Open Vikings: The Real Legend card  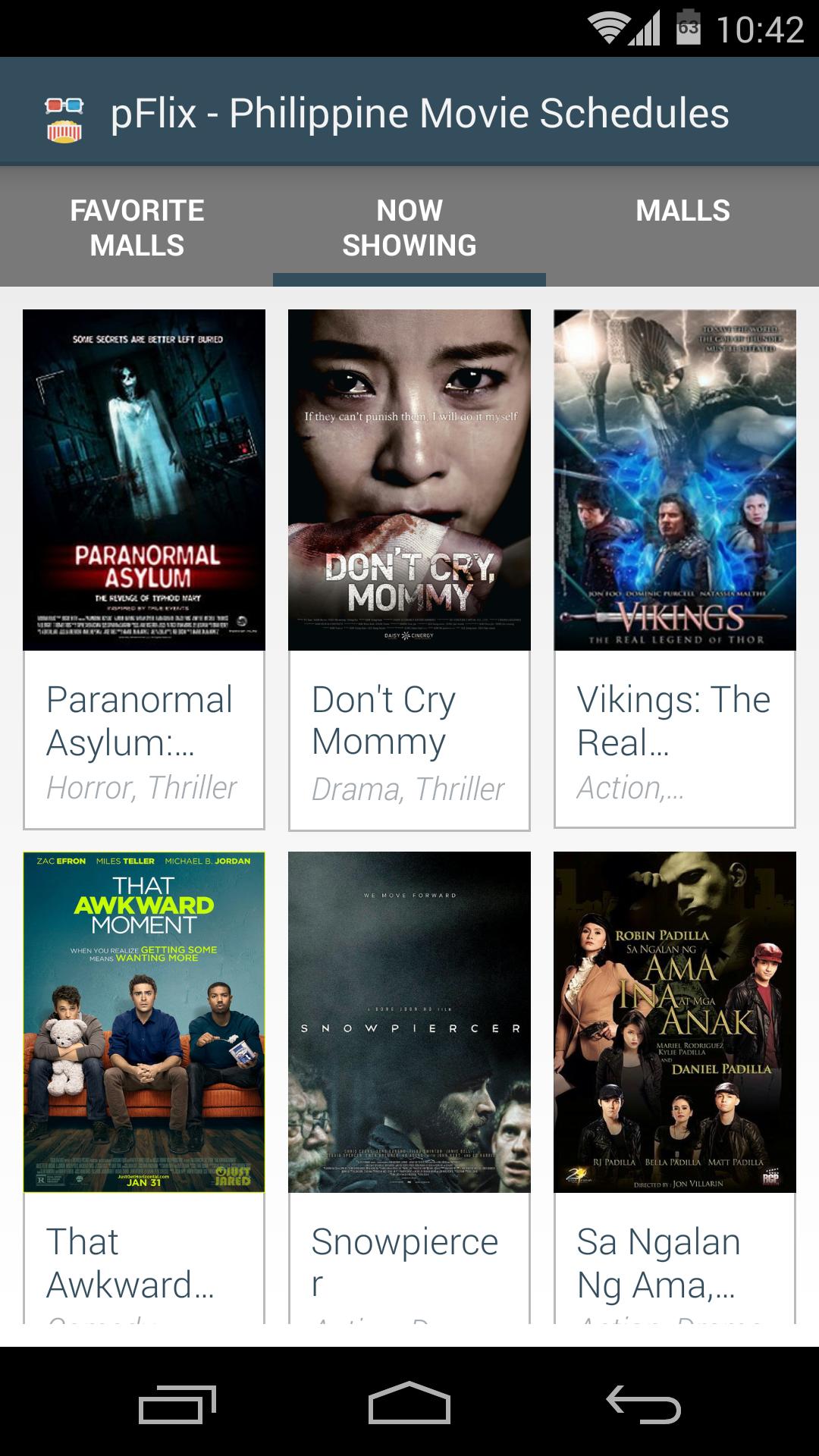[x=675, y=569]
